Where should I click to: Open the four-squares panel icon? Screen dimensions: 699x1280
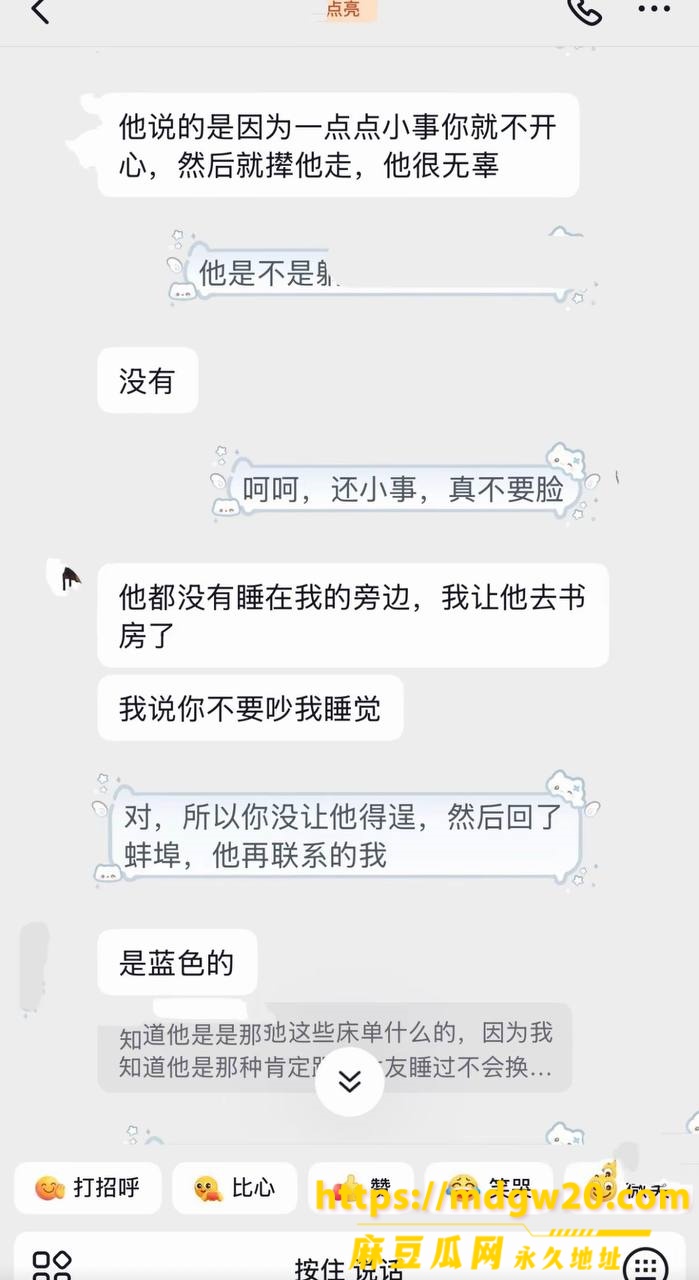pyautogui.click(x=51, y=1266)
